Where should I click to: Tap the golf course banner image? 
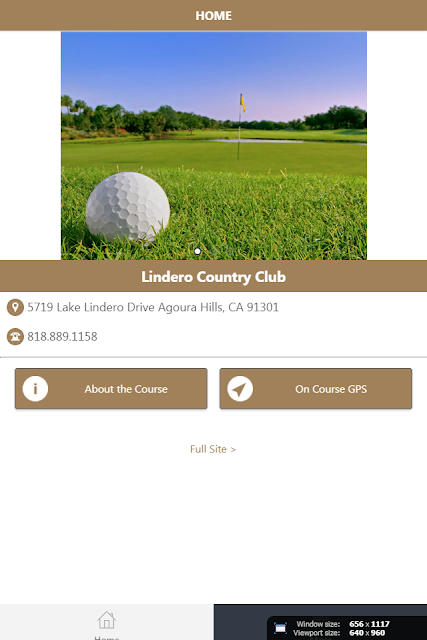click(x=214, y=146)
